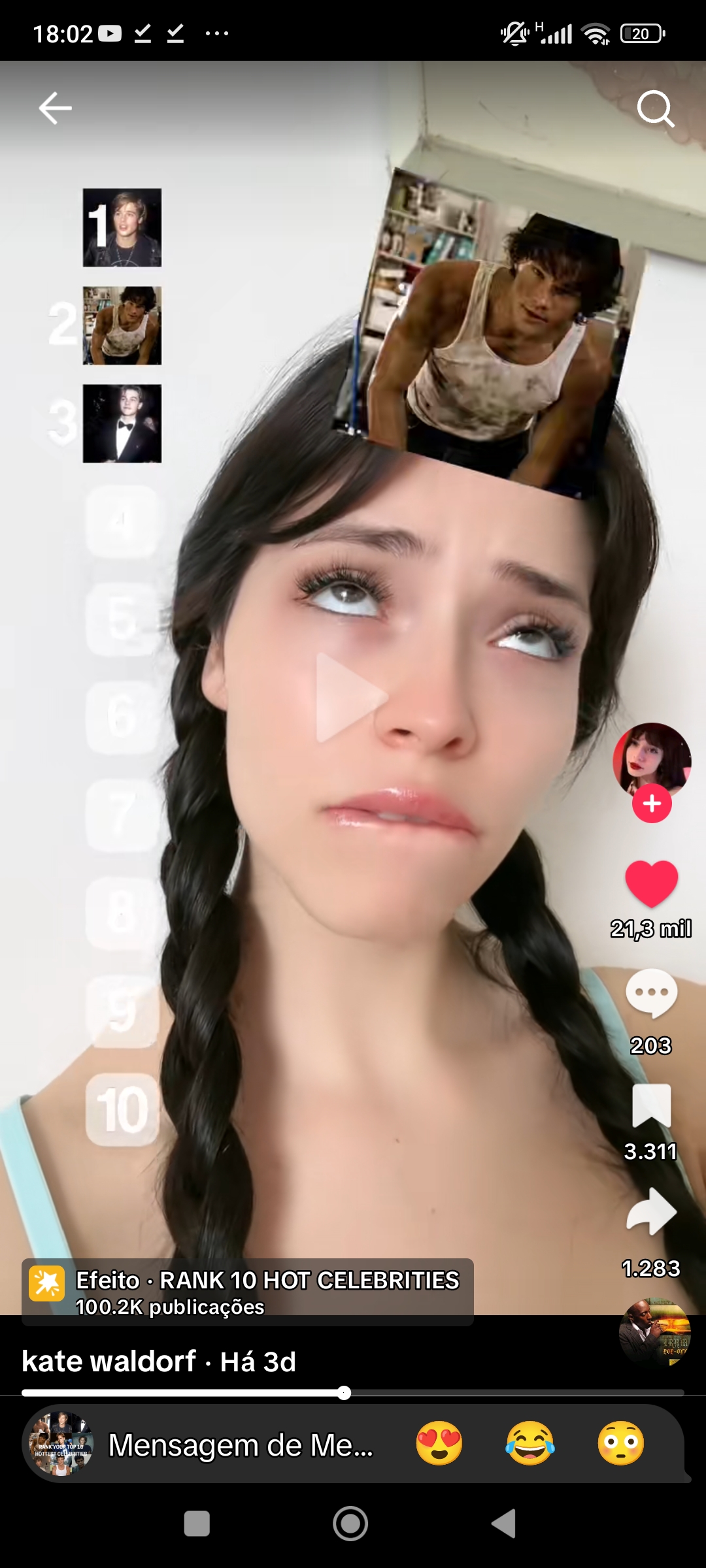706x1568 pixels.
Task: Resume the paused video
Action: (350, 697)
